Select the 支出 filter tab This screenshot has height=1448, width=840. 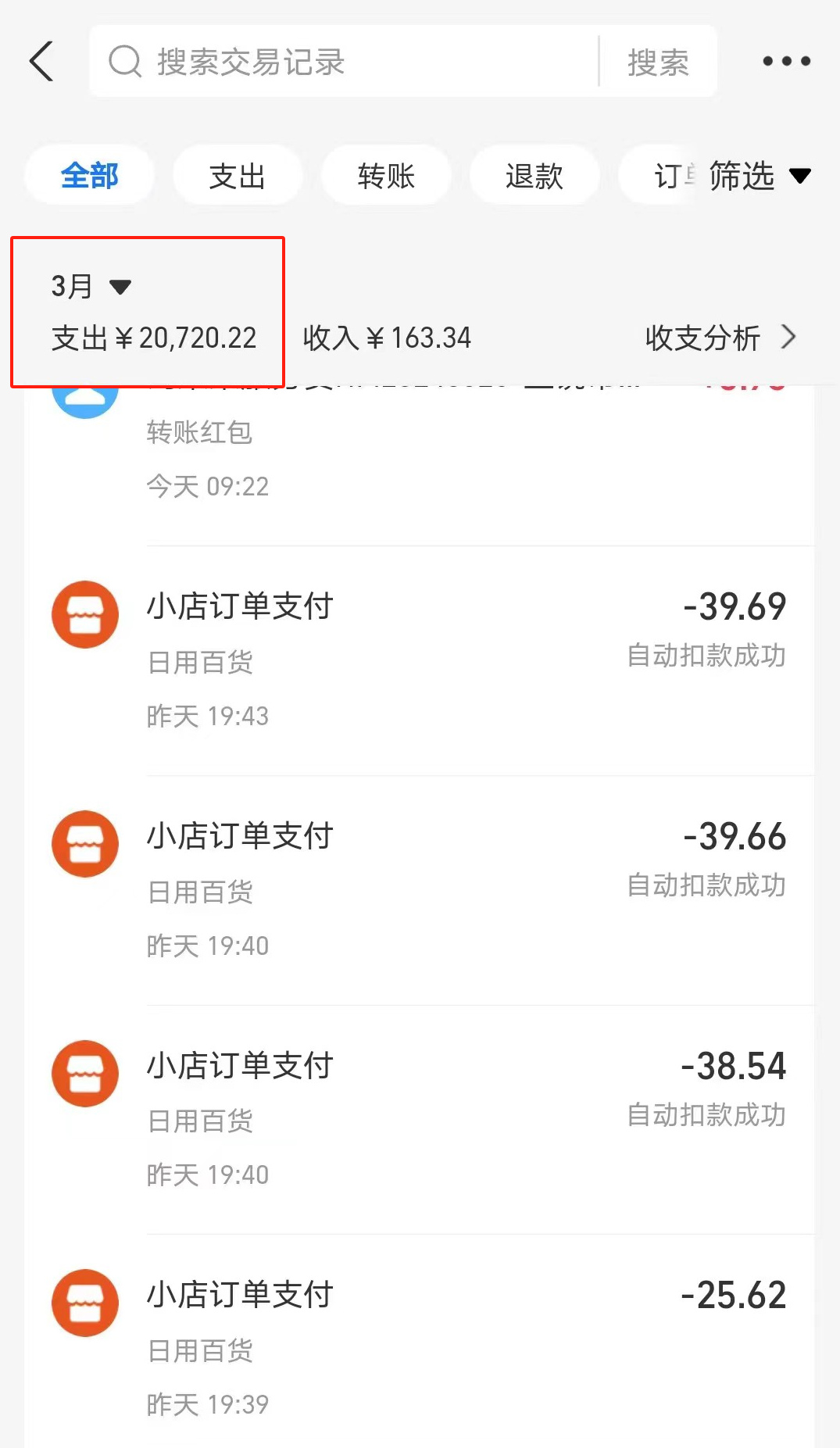pyautogui.click(x=238, y=176)
